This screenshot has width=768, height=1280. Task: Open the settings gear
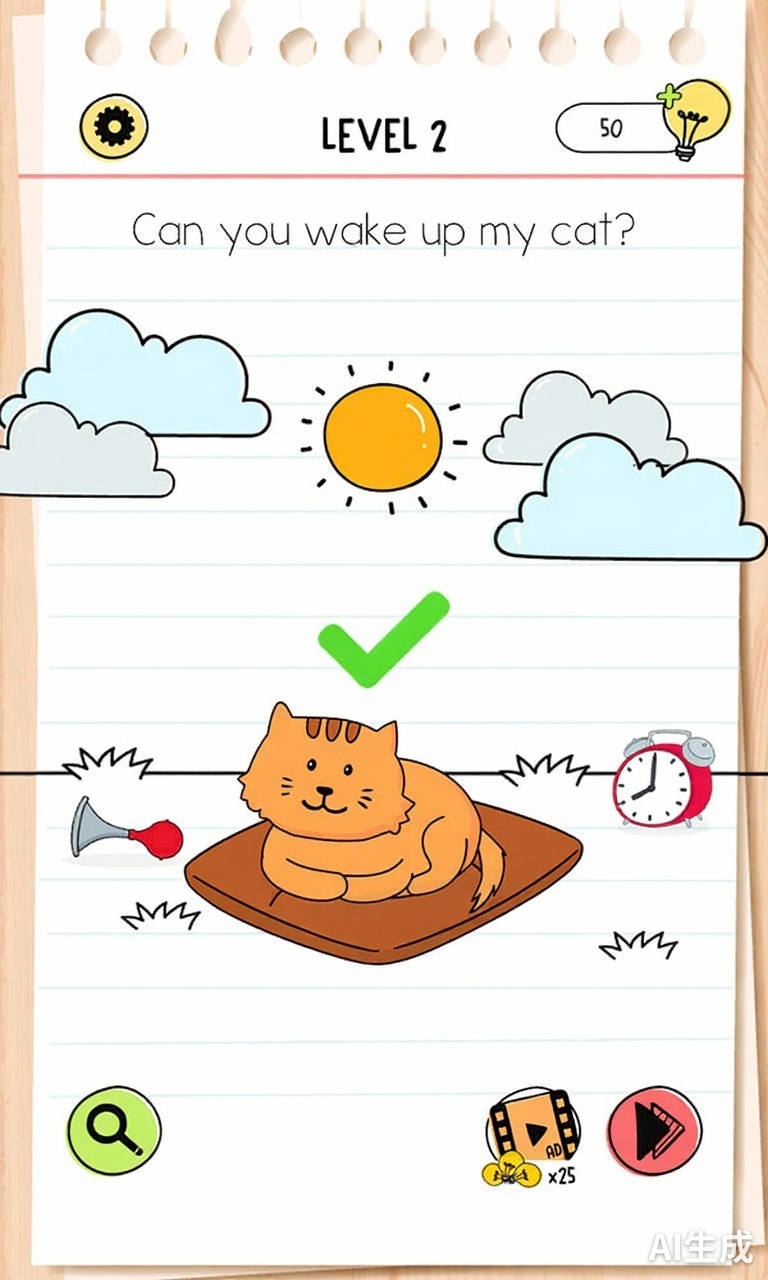click(x=113, y=127)
